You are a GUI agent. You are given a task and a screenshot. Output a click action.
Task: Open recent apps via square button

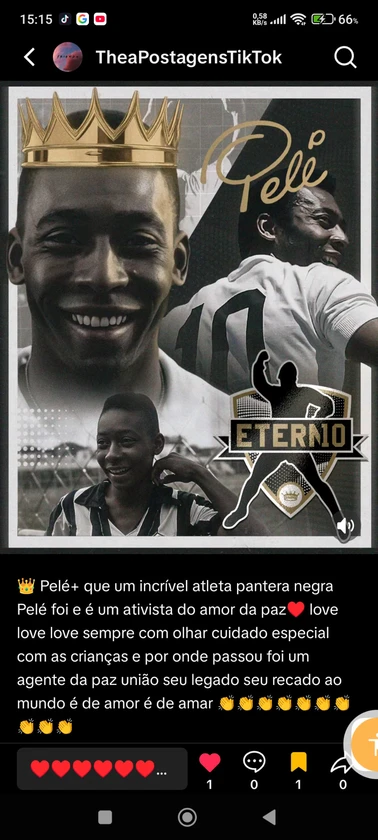[x=105, y=817]
